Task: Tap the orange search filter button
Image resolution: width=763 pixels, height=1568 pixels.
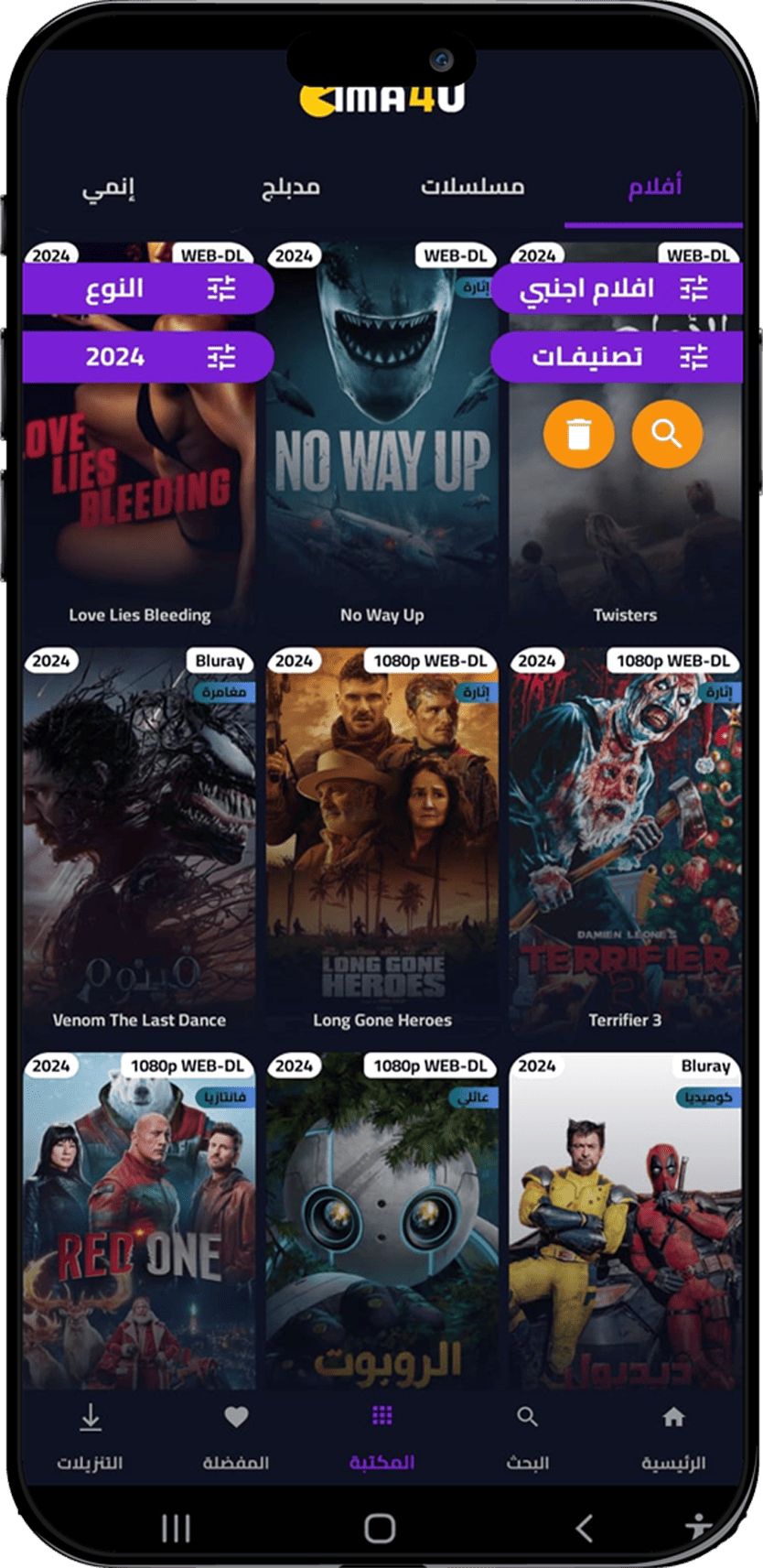Action: point(667,434)
